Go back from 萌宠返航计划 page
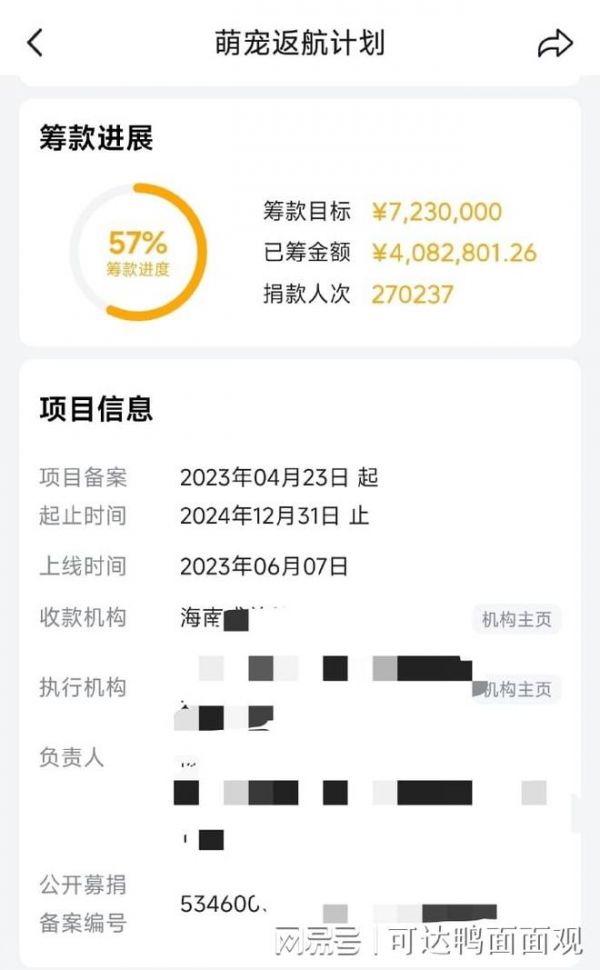600x970 pixels. tap(35, 43)
